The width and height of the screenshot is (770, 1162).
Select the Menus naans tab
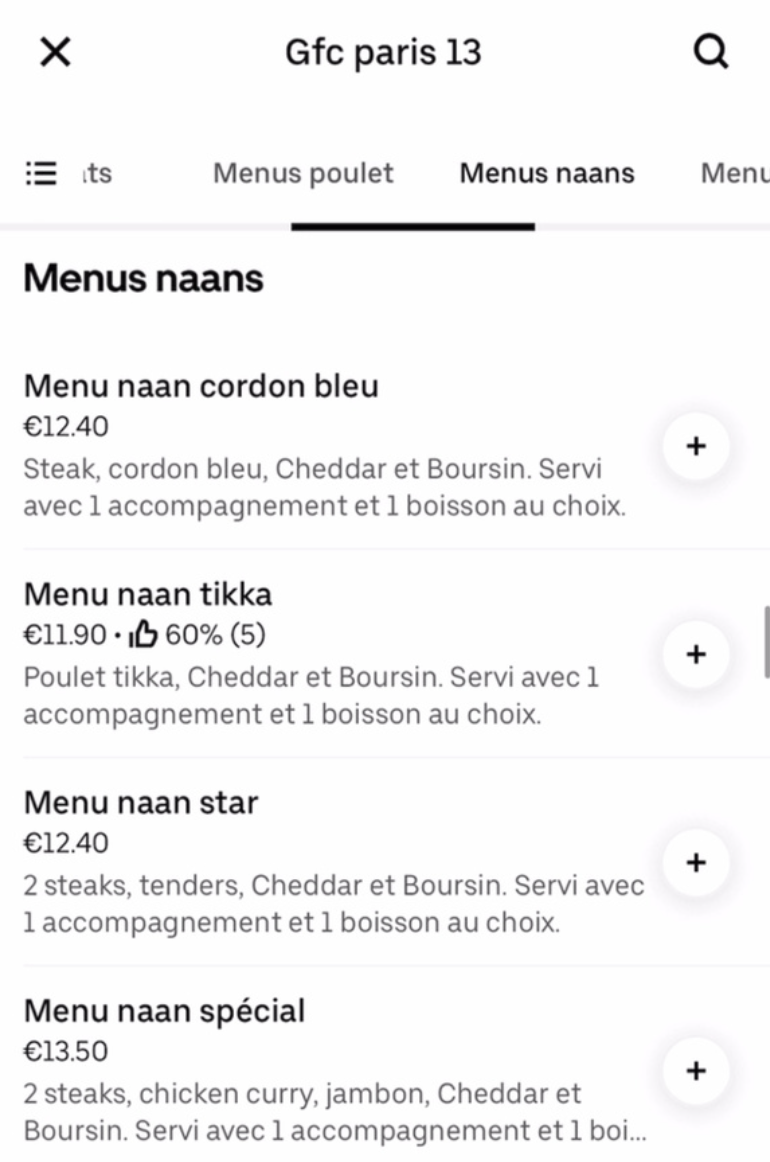point(546,173)
